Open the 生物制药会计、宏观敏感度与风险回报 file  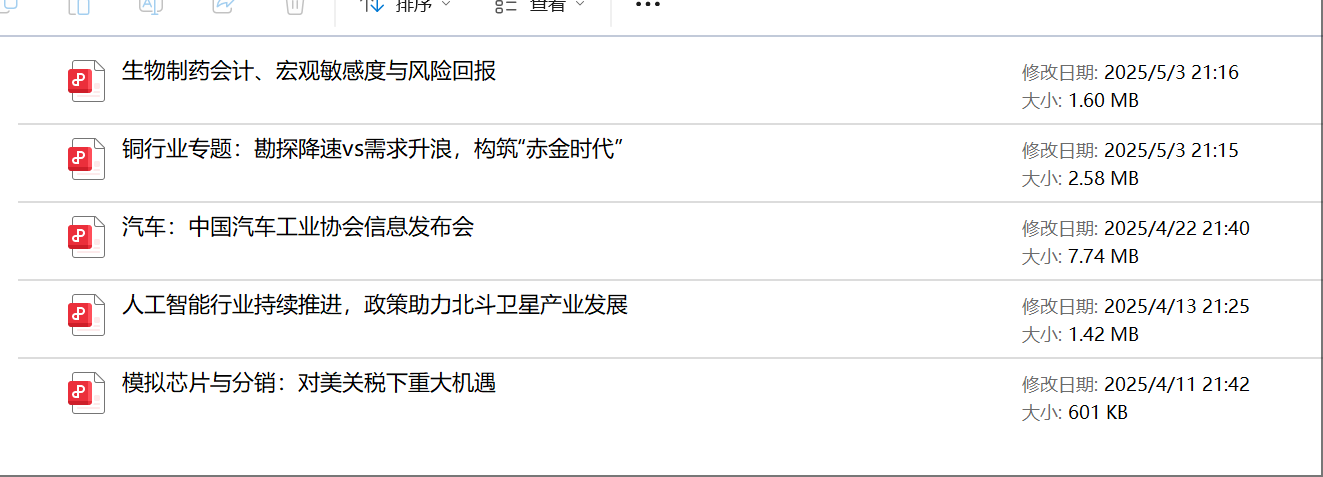coord(308,72)
